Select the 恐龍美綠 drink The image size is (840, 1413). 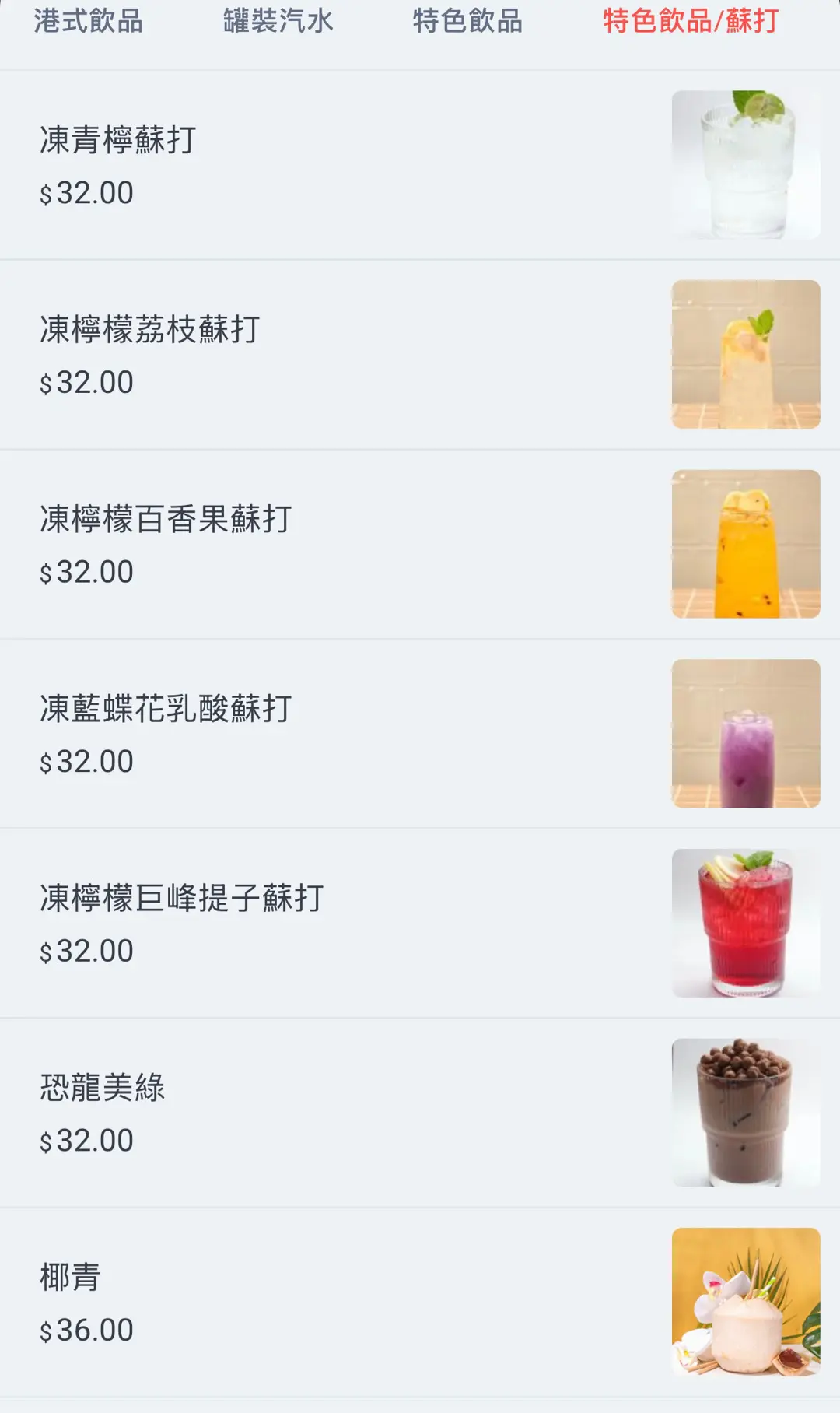103,1088
